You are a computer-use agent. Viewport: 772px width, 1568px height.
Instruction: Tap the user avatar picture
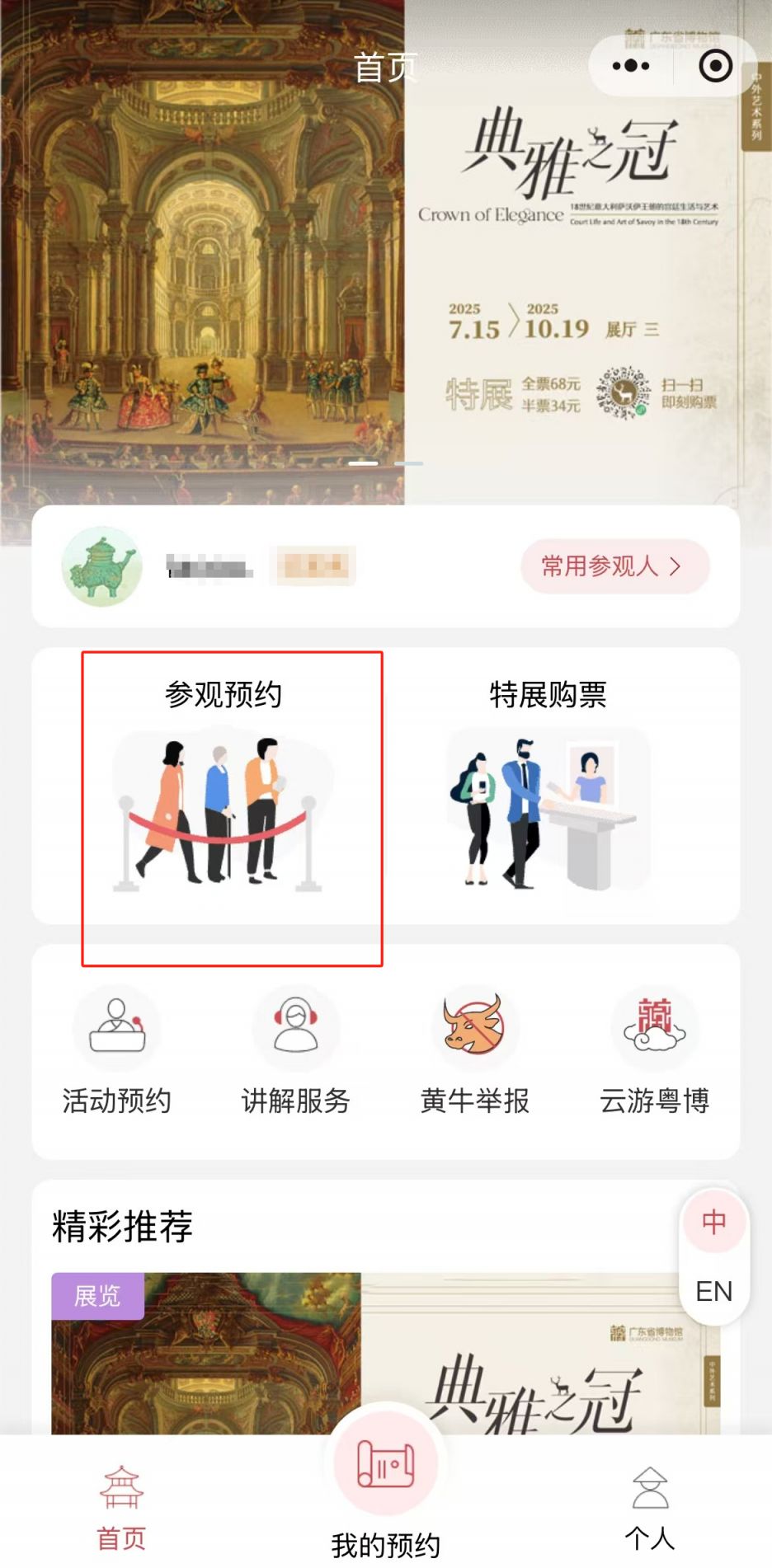click(x=102, y=567)
